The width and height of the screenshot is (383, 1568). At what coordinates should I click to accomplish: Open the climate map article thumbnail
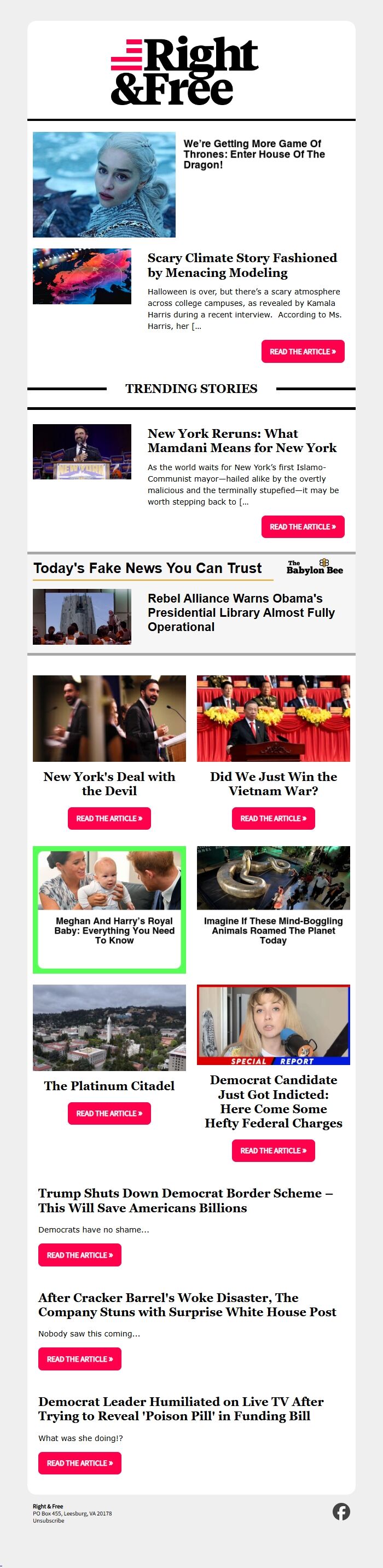pos(82,276)
